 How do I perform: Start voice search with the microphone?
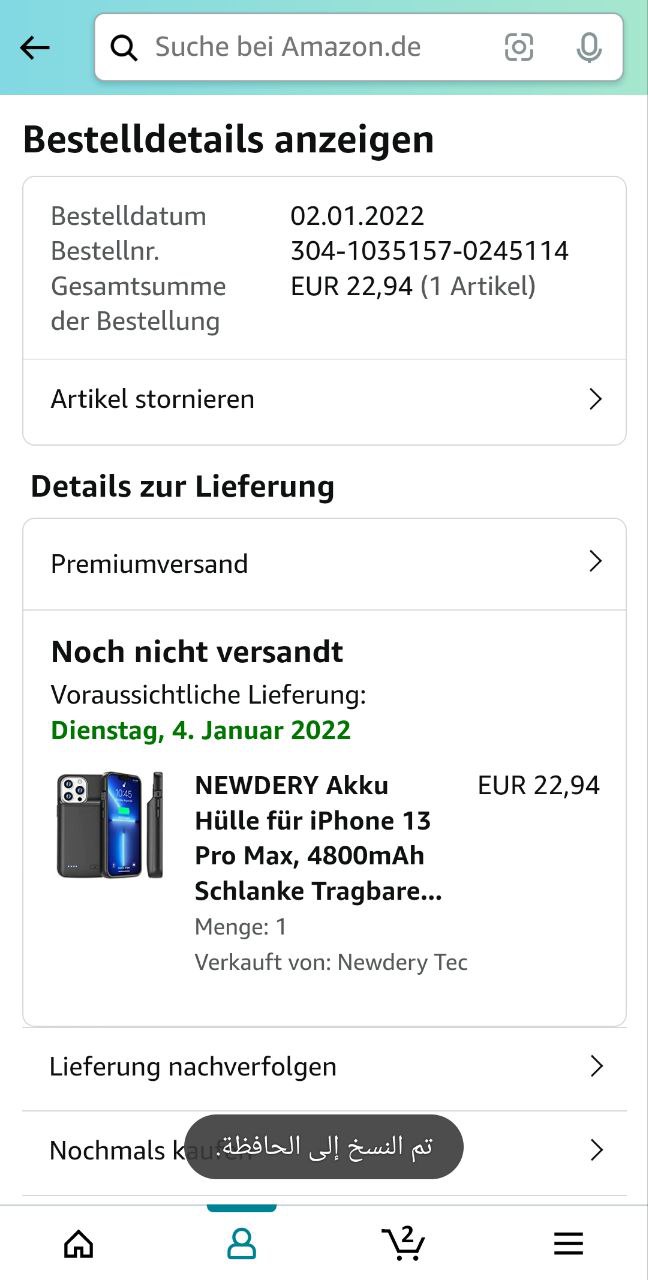[589, 47]
